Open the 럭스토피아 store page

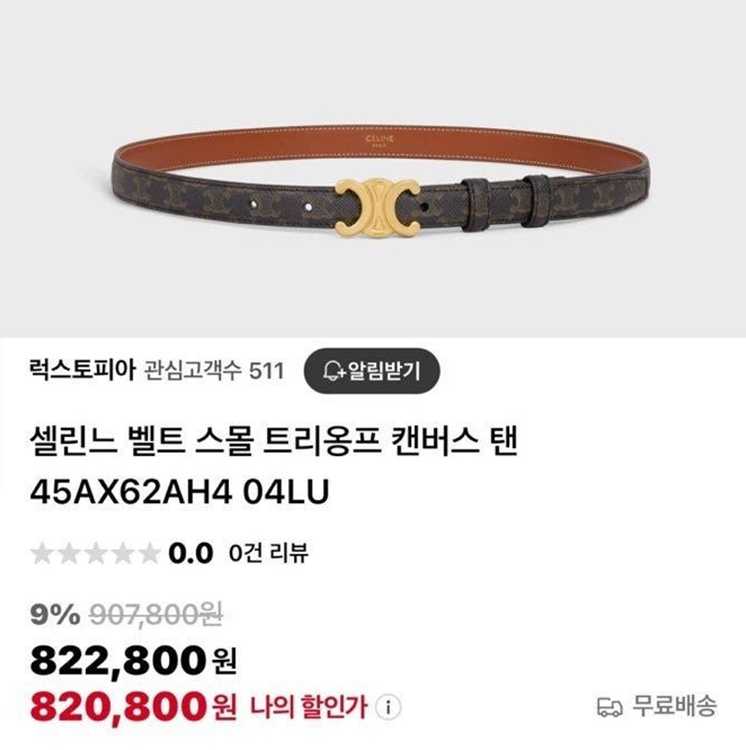pyautogui.click(x=83, y=371)
